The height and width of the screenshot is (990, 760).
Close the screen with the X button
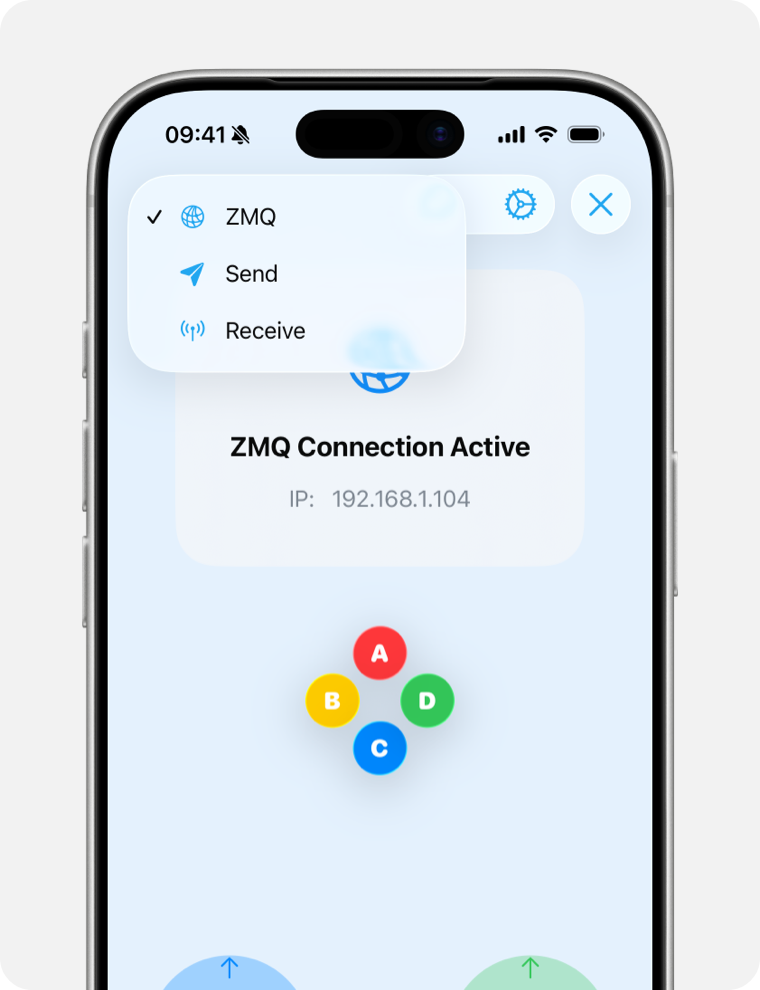point(600,205)
